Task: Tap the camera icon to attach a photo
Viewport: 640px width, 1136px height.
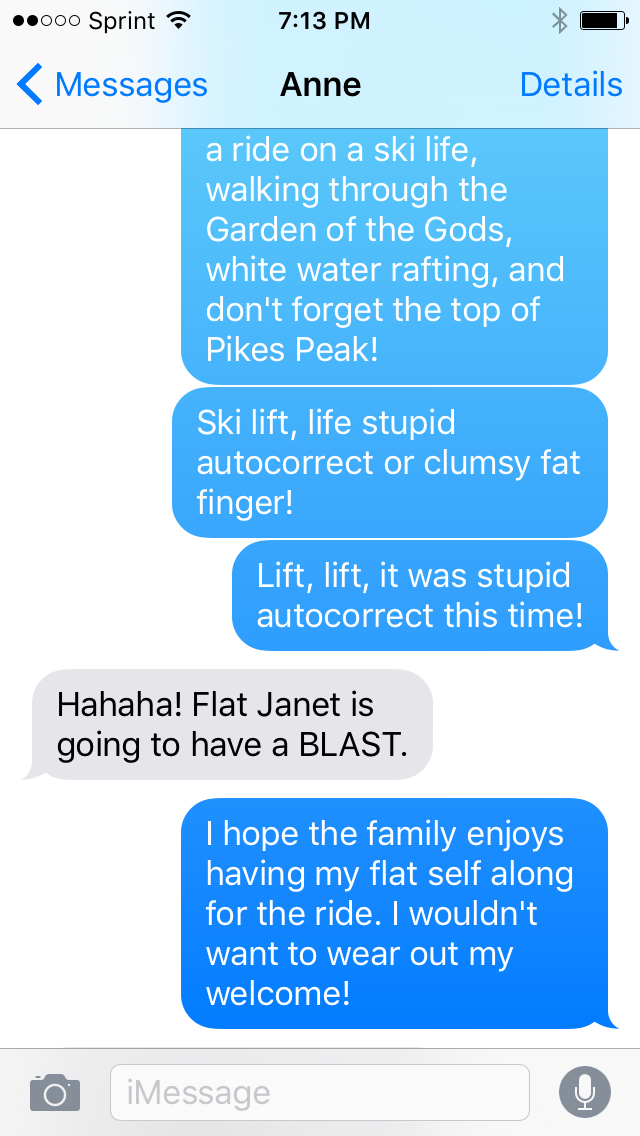Action: pos(54,1092)
